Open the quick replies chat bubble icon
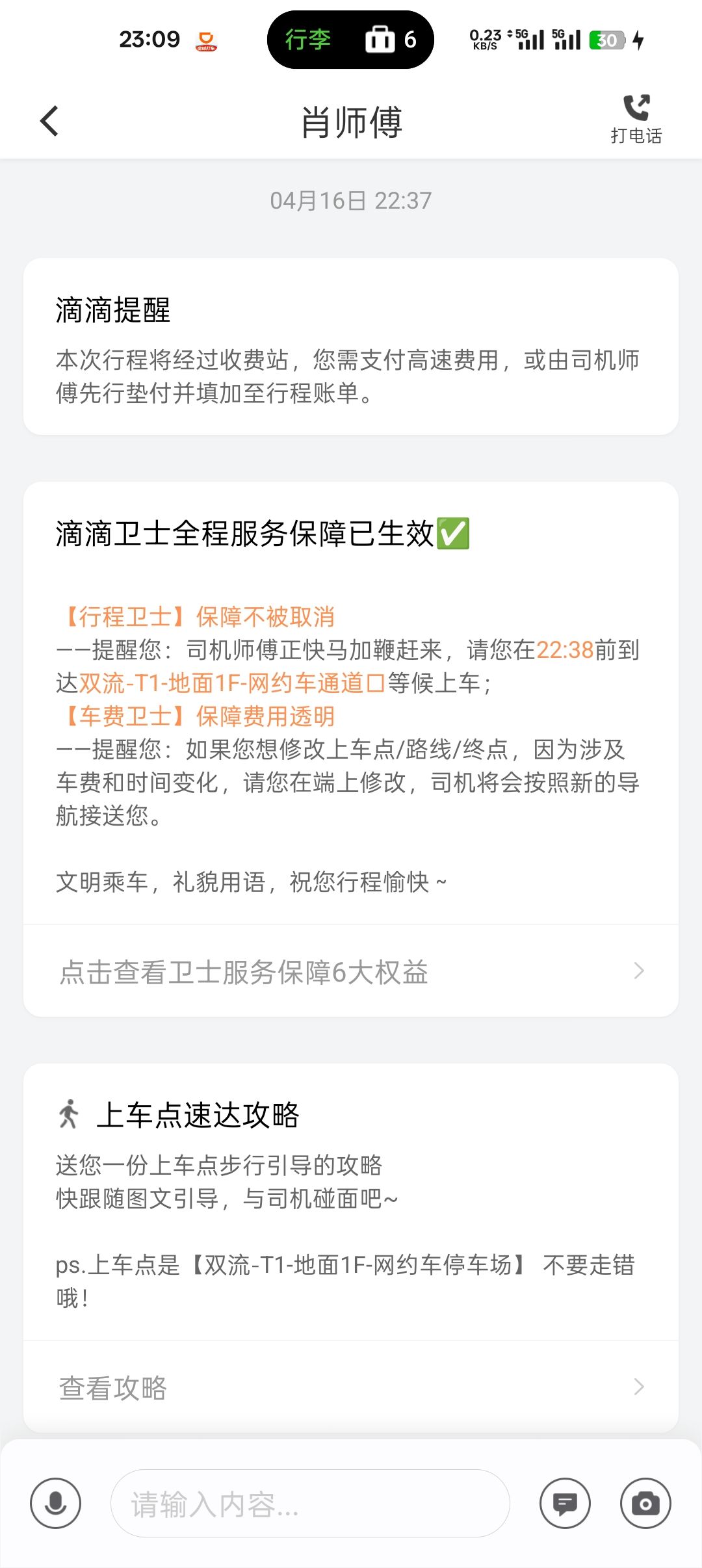This screenshot has height=1568, width=702. (565, 1504)
